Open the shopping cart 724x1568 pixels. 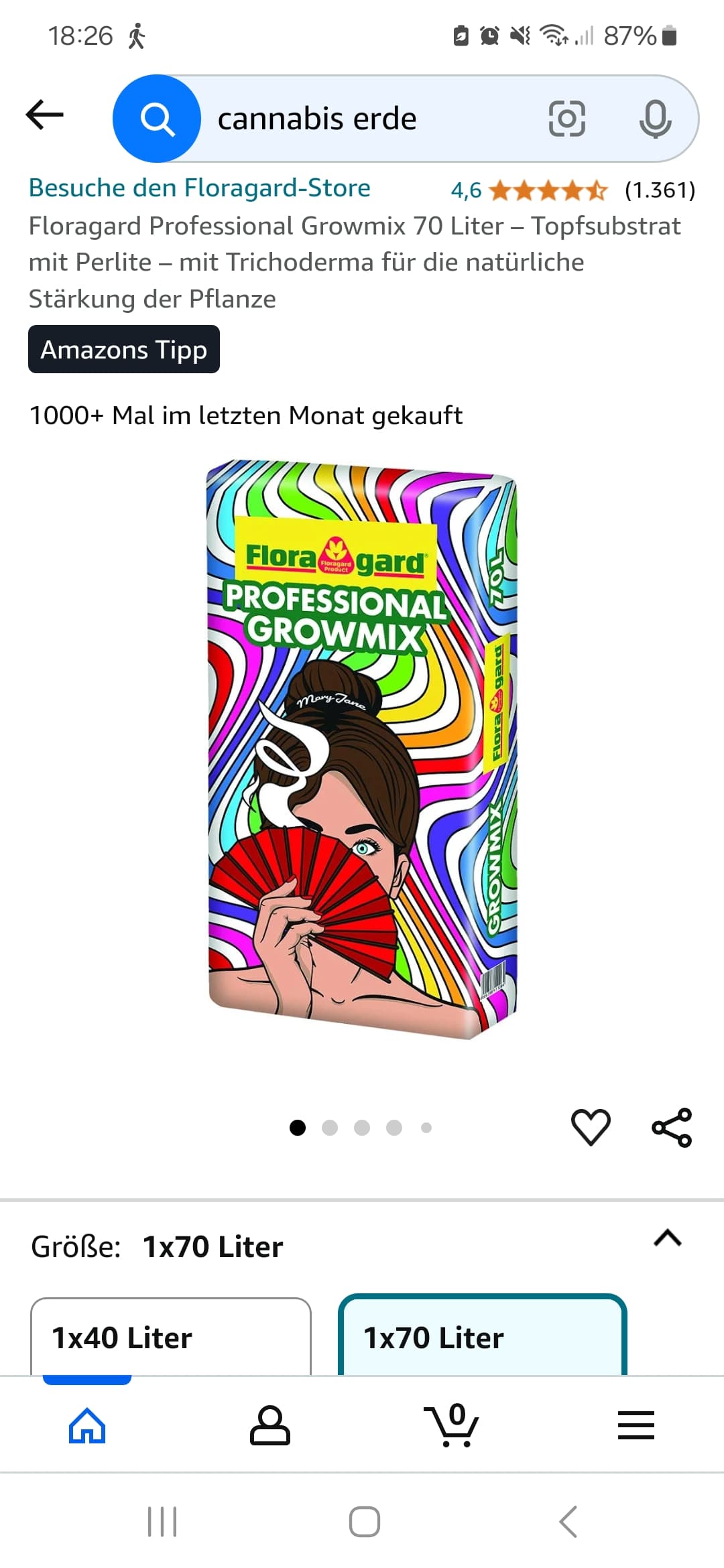pos(452,1425)
